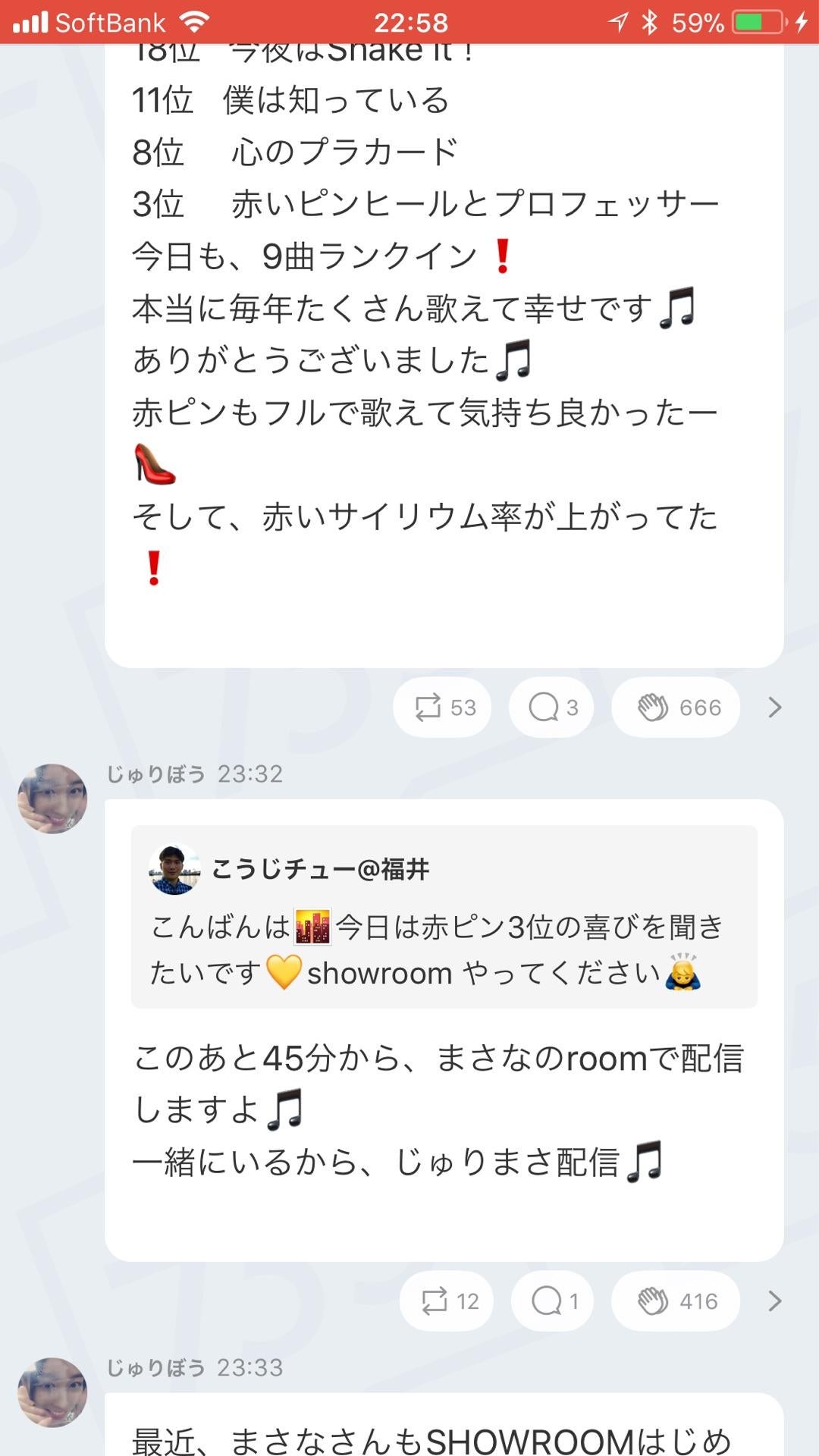Screen dimensions: 819x1456
Task: Open details arrow beside the 416 claps
Action: tap(774, 1301)
